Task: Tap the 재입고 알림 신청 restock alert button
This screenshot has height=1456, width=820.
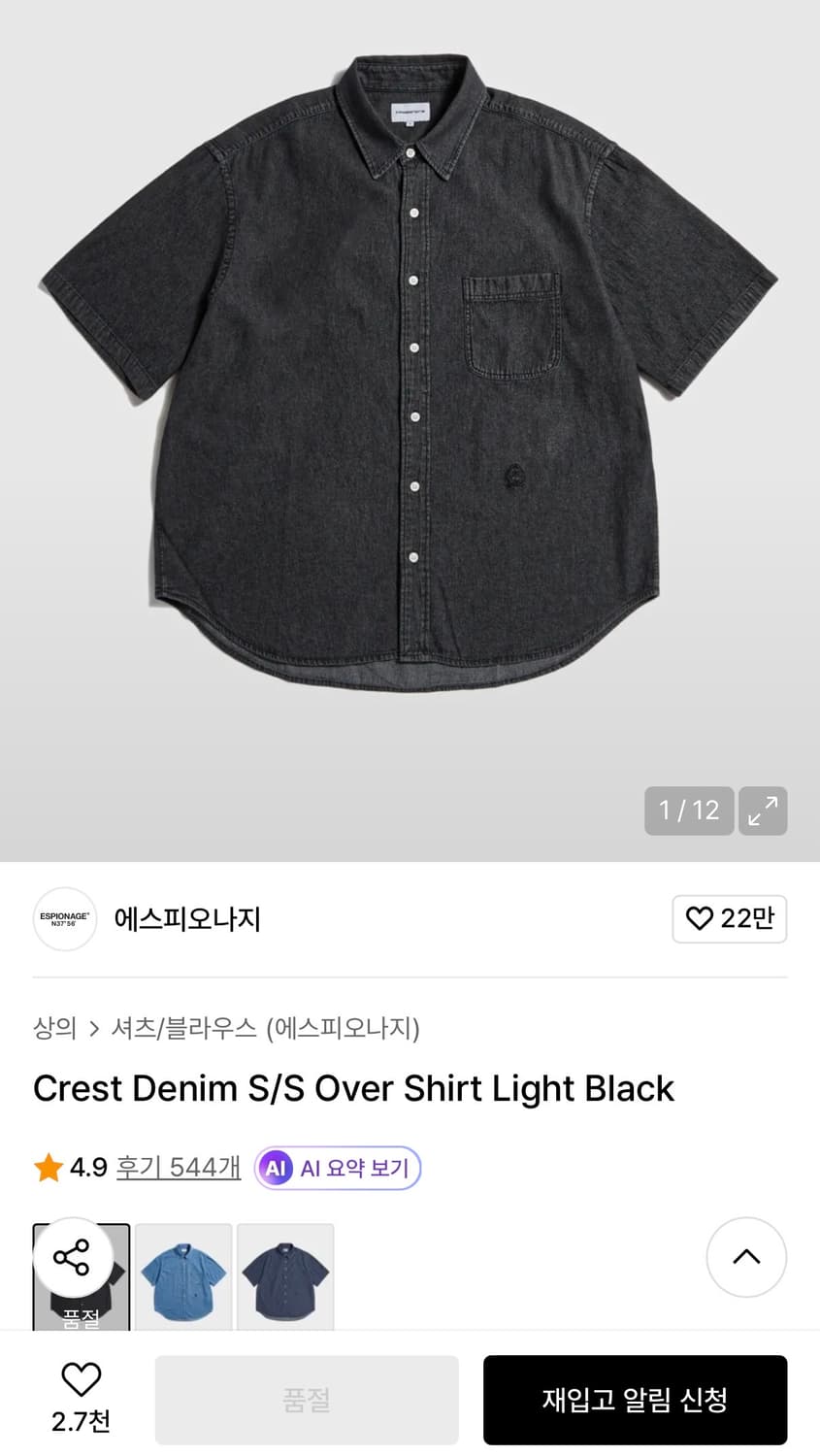Action: tap(635, 1398)
